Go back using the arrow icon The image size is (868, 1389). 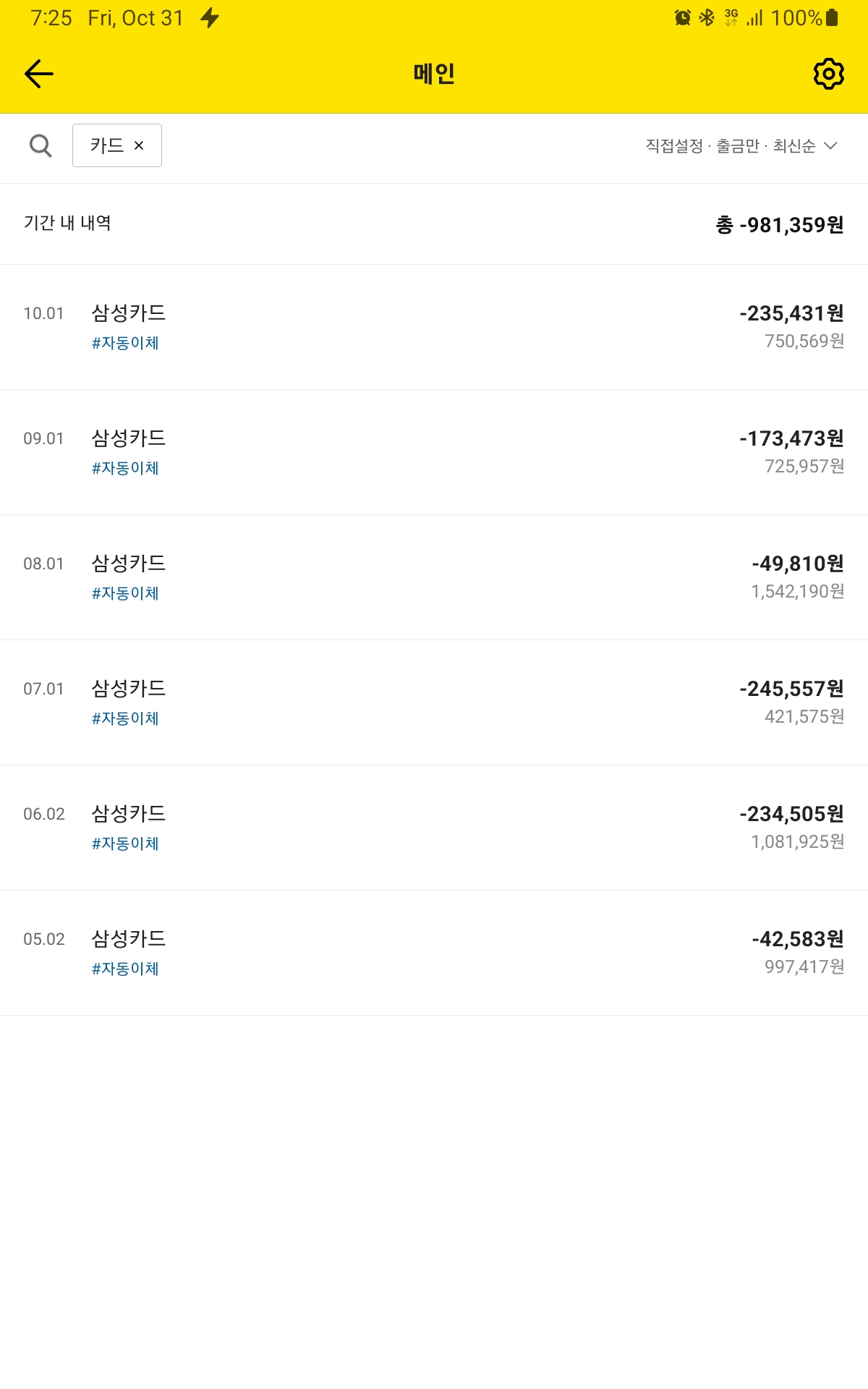[x=39, y=74]
